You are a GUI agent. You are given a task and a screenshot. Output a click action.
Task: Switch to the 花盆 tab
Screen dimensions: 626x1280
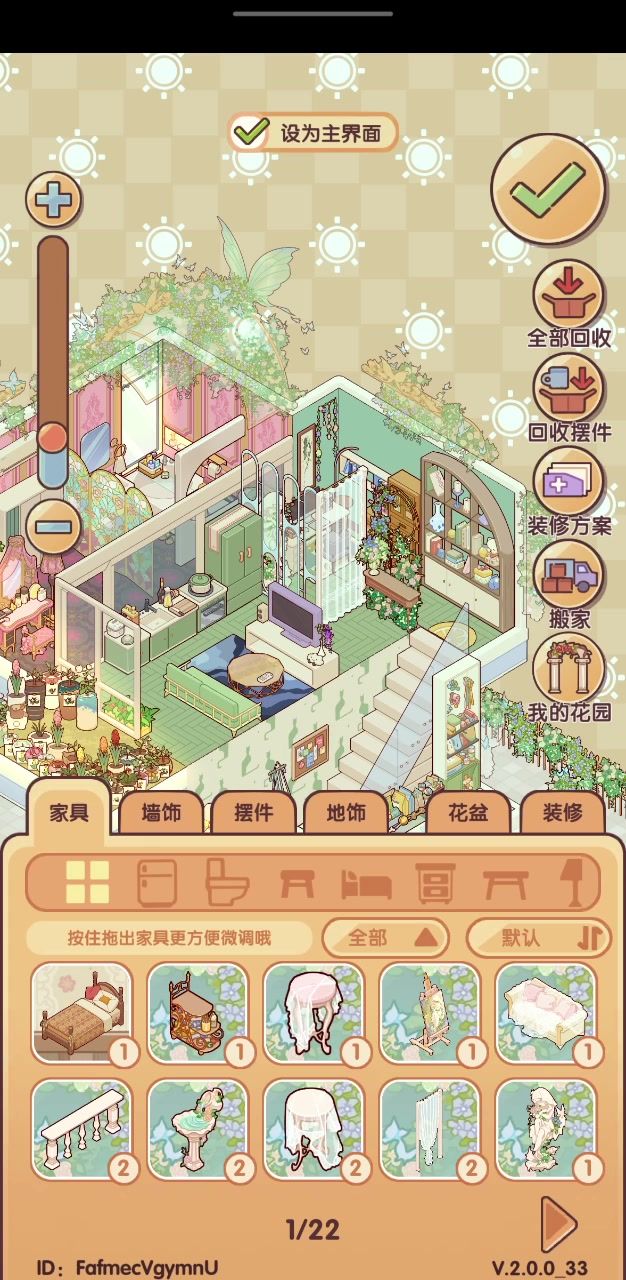pos(468,814)
